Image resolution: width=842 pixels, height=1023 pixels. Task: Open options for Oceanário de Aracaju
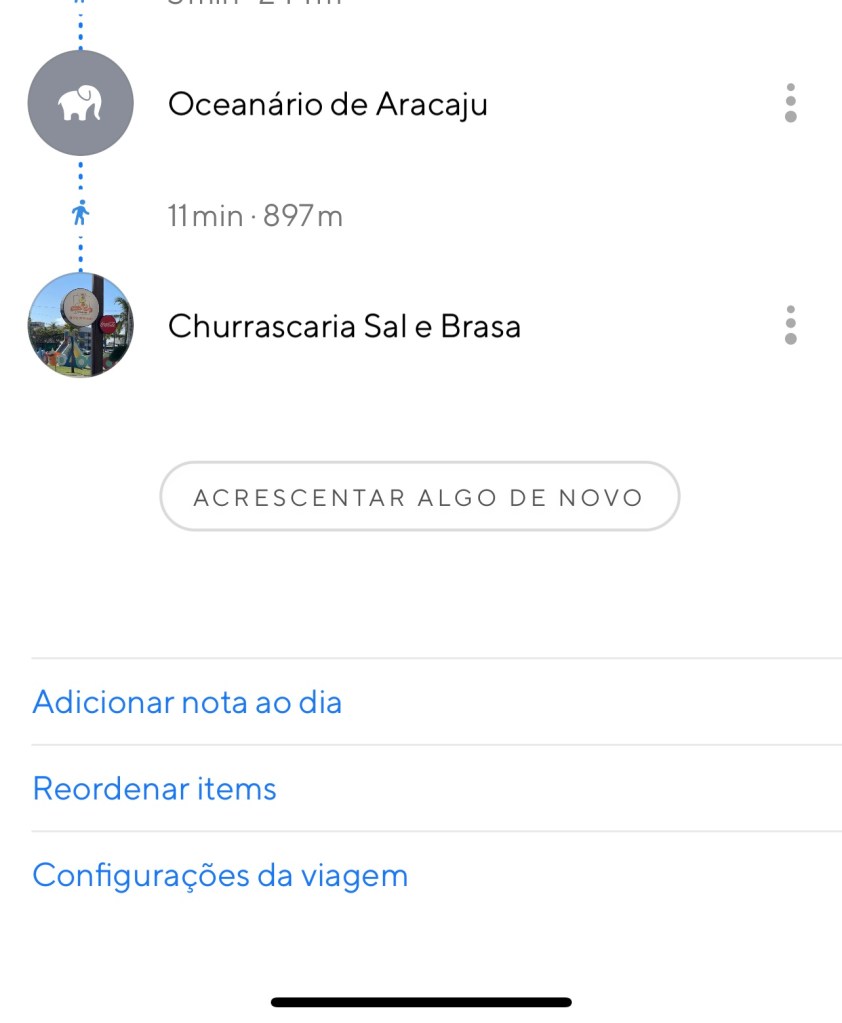click(x=790, y=104)
